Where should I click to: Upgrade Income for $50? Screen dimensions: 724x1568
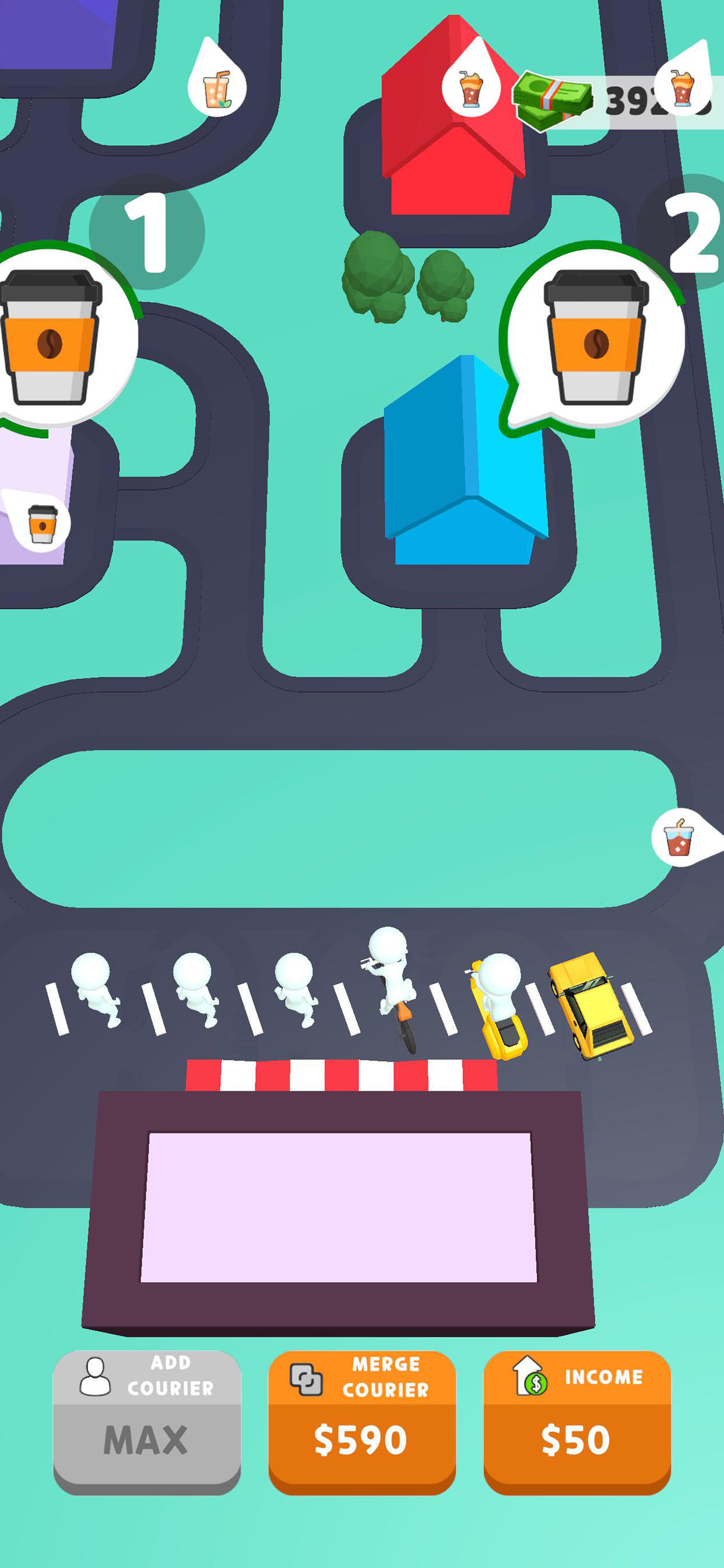tap(577, 1420)
